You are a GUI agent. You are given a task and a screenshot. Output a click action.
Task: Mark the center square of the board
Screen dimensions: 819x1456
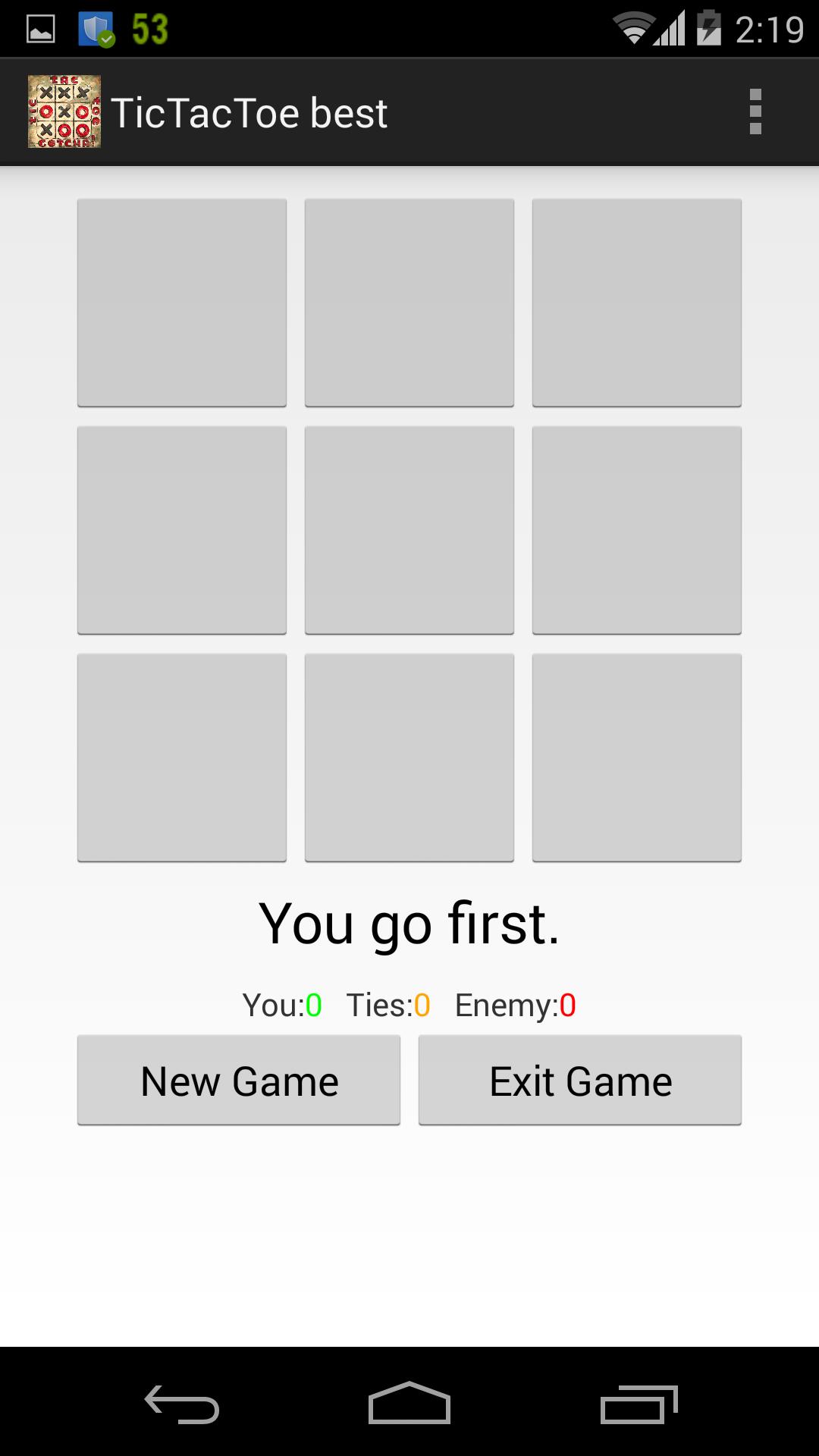[409, 530]
